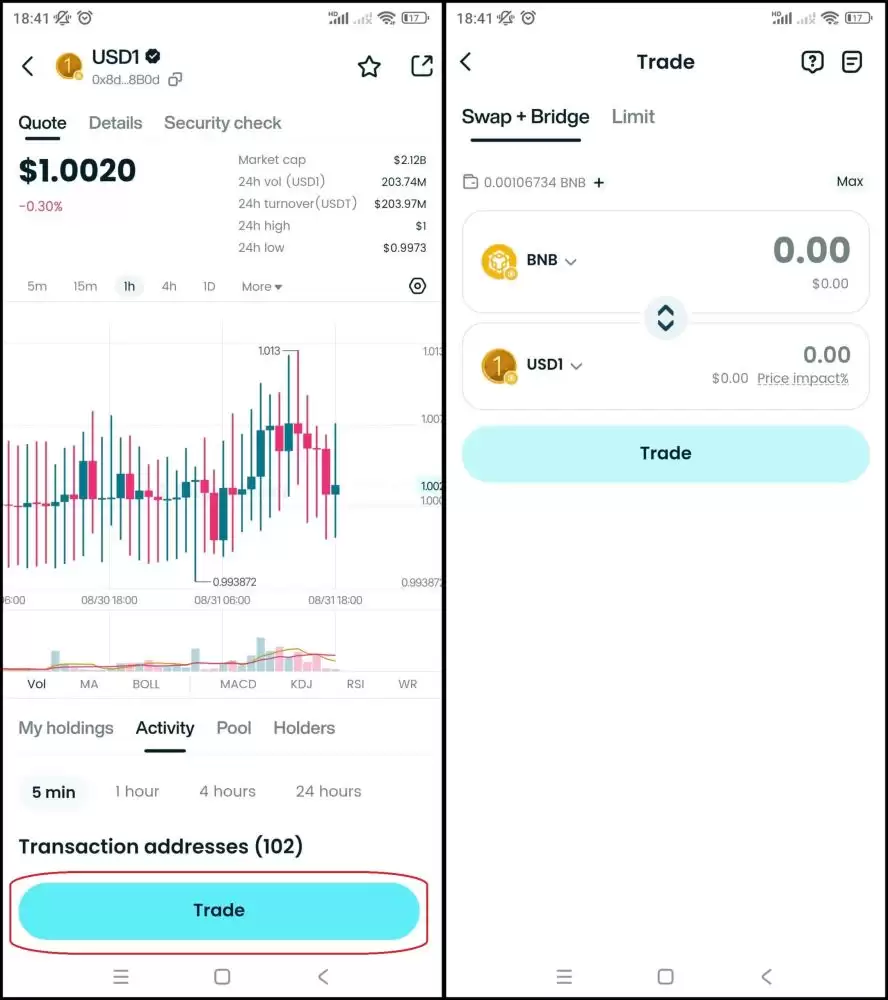
Task: Switch to the 24 hours activity filter
Action: [327, 791]
